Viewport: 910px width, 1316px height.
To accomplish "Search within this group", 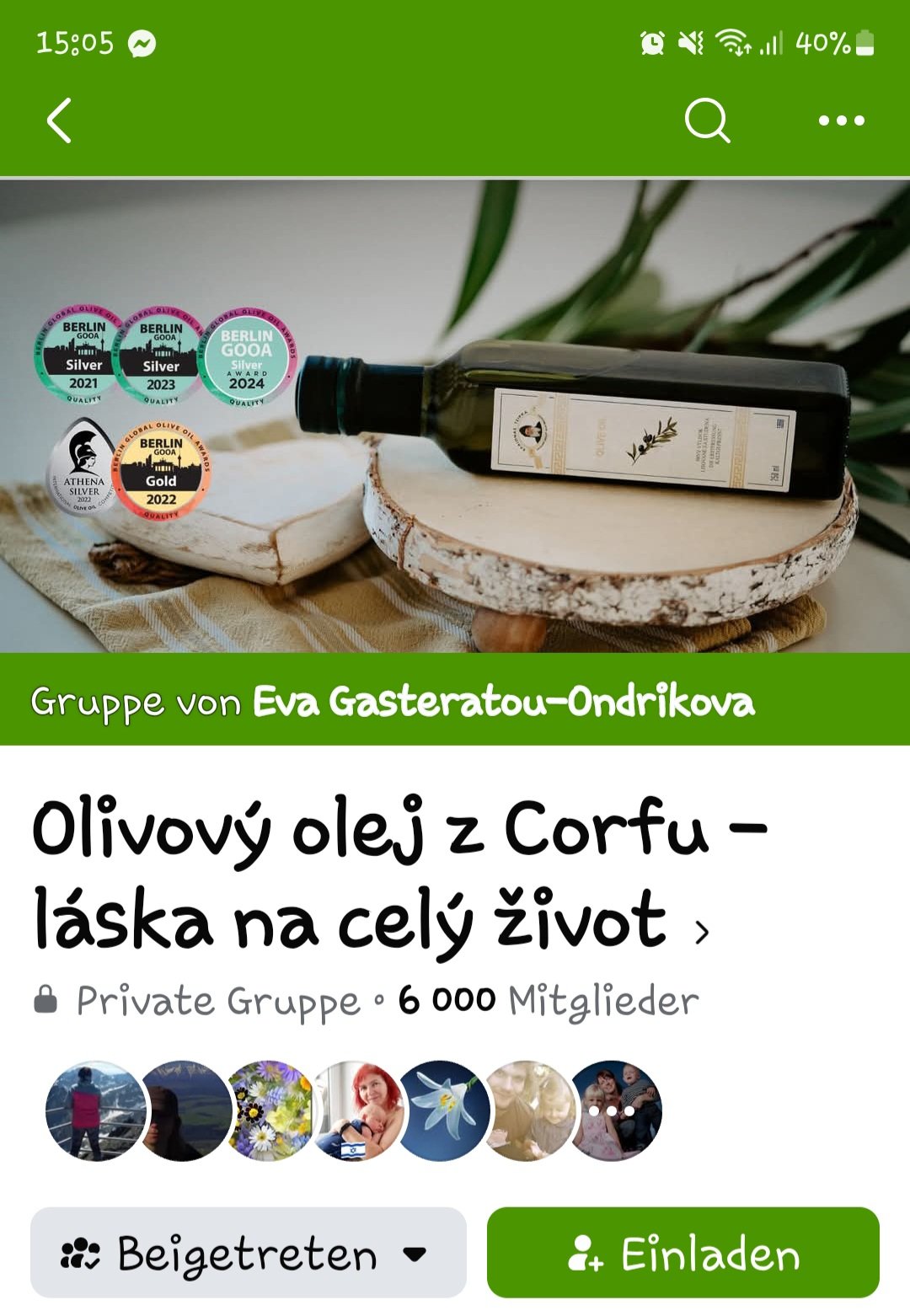I will [706, 120].
